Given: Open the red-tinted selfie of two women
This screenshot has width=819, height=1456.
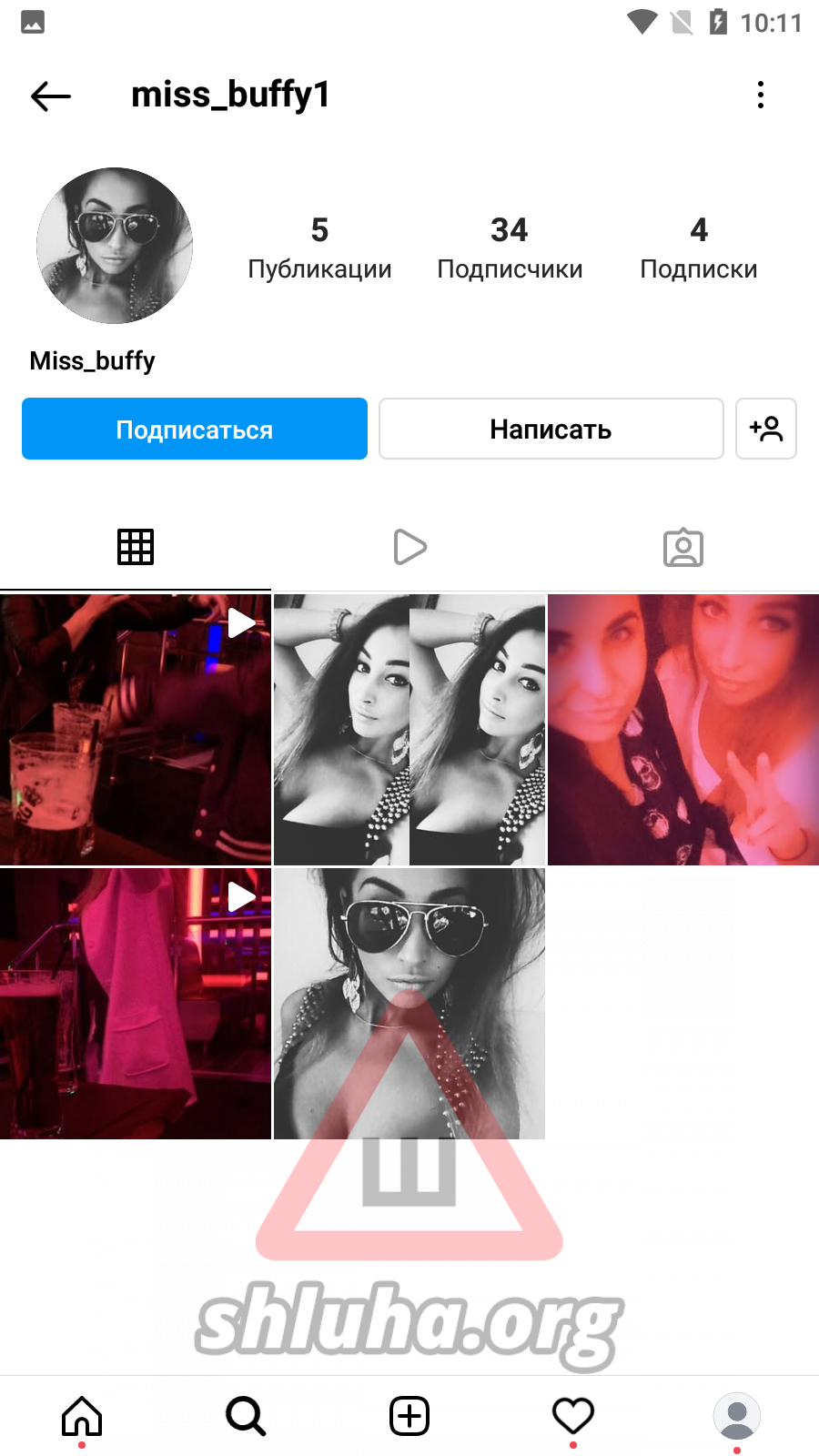Looking at the screenshot, I should coord(683,730).
